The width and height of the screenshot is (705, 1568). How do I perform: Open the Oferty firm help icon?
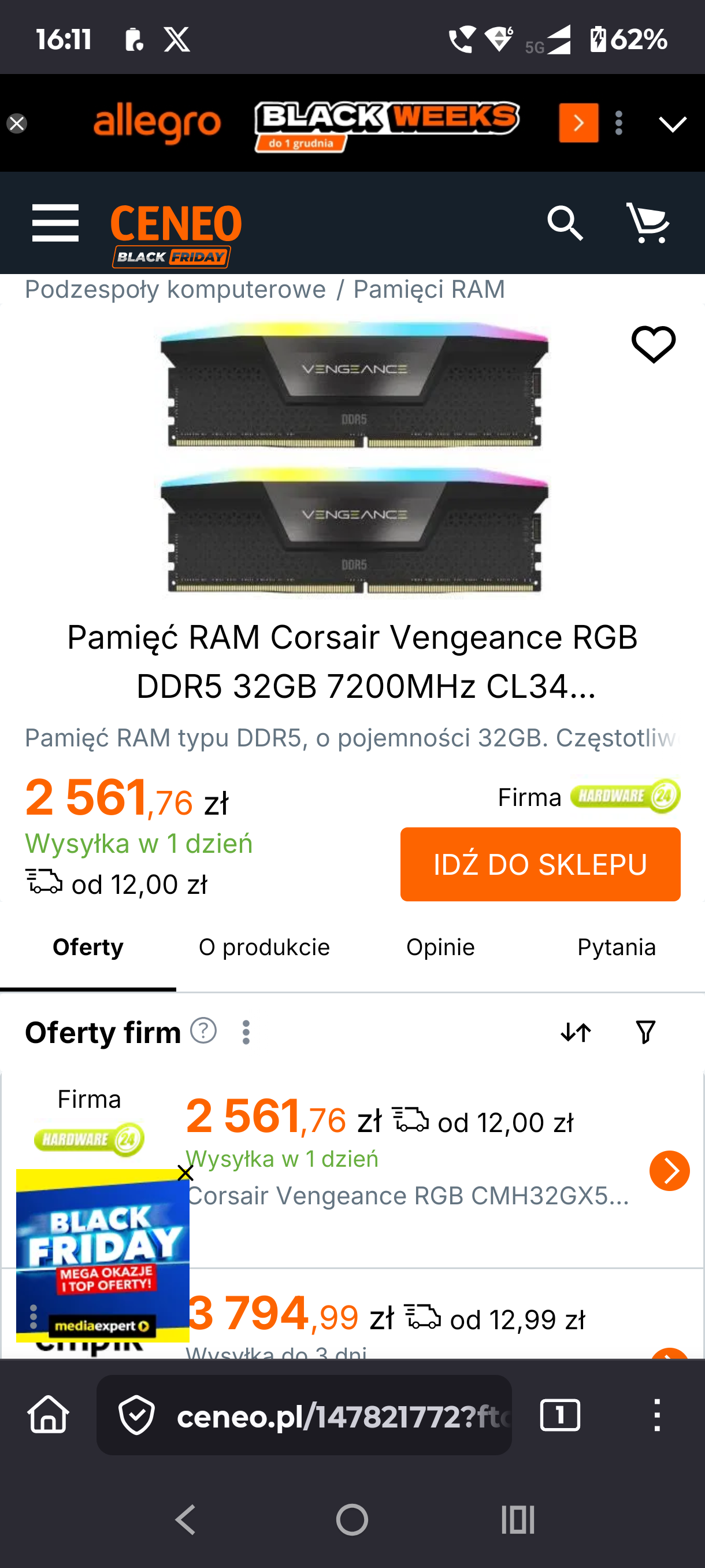[x=203, y=1030]
